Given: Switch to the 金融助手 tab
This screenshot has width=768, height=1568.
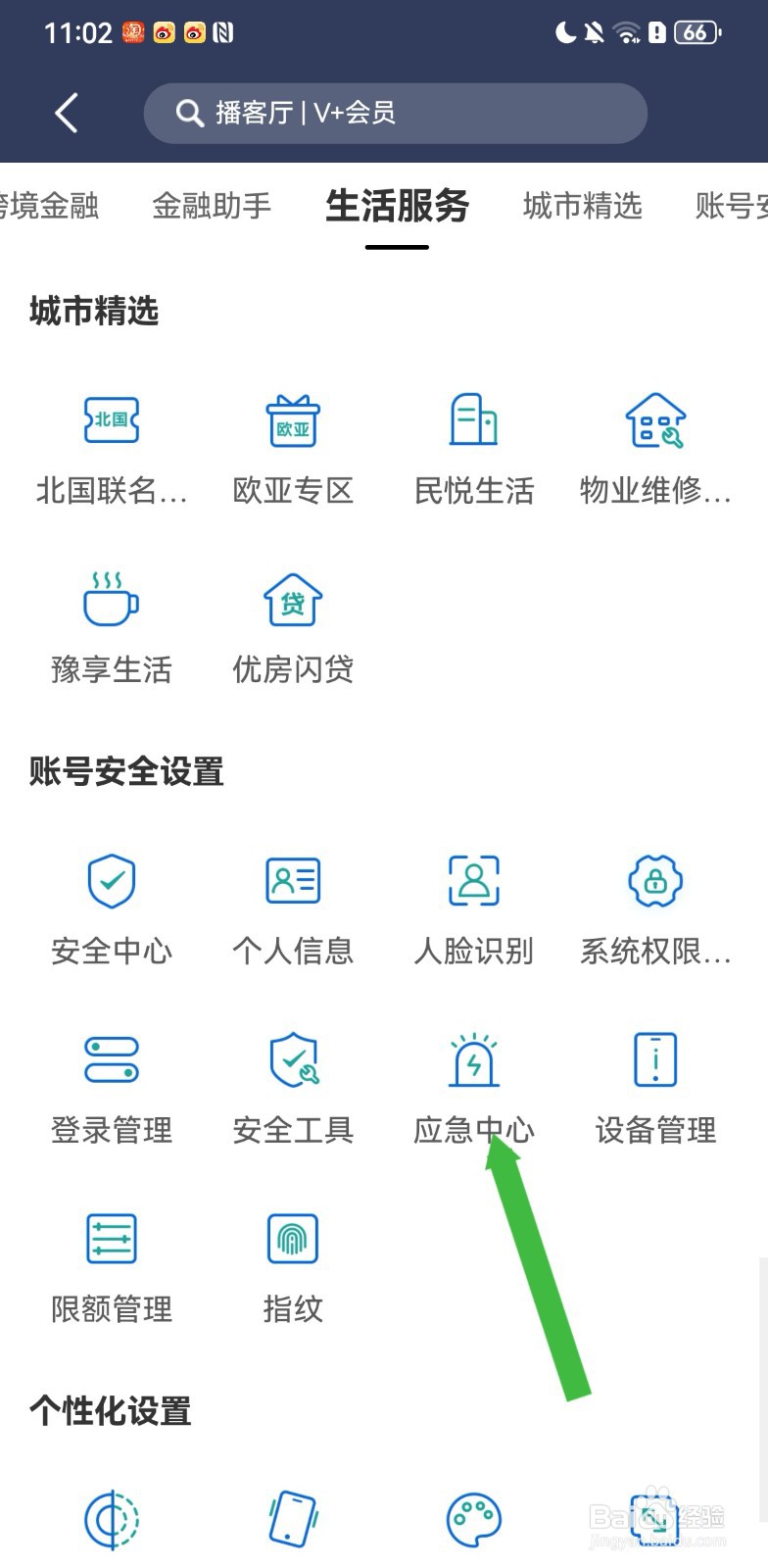Looking at the screenshot, I should point(212,206).
